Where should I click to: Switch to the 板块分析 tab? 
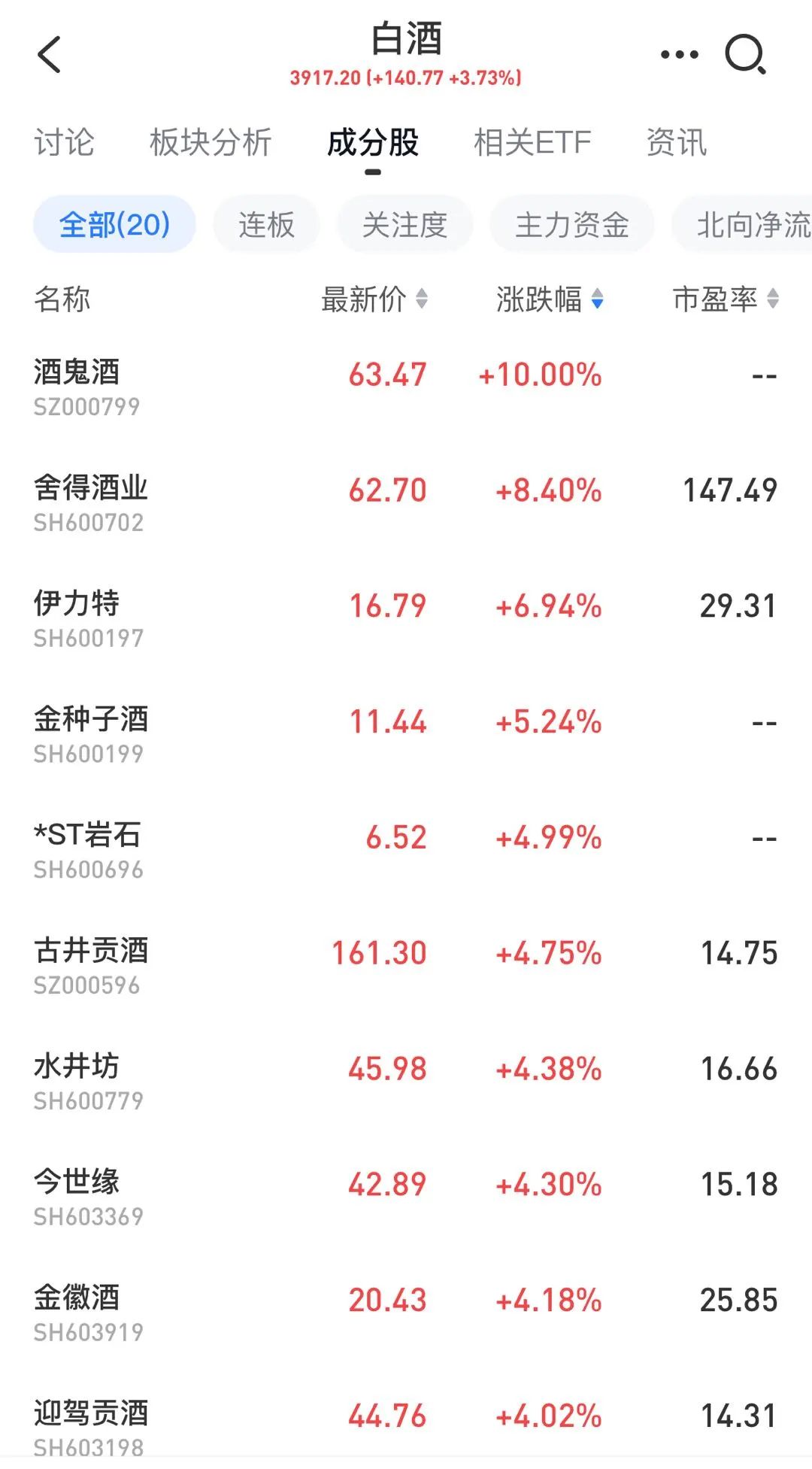pyautogui.click(x=211, y=142)
